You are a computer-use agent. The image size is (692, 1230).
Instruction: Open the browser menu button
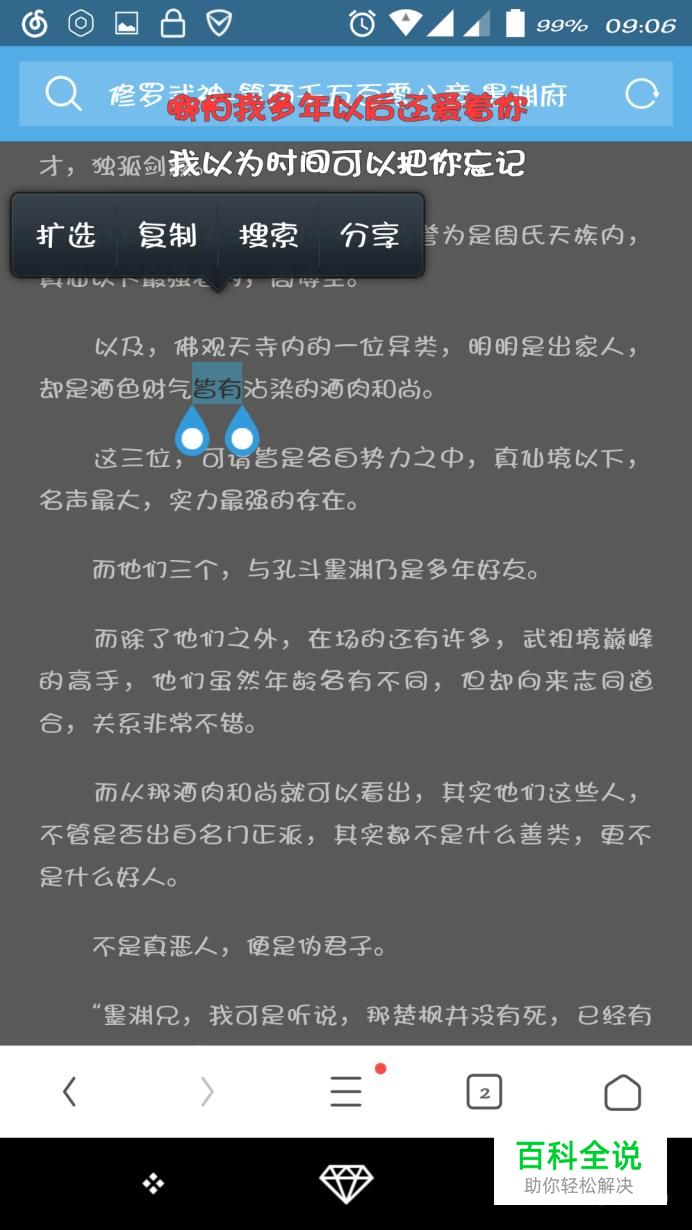click(x=346, y=1091)
